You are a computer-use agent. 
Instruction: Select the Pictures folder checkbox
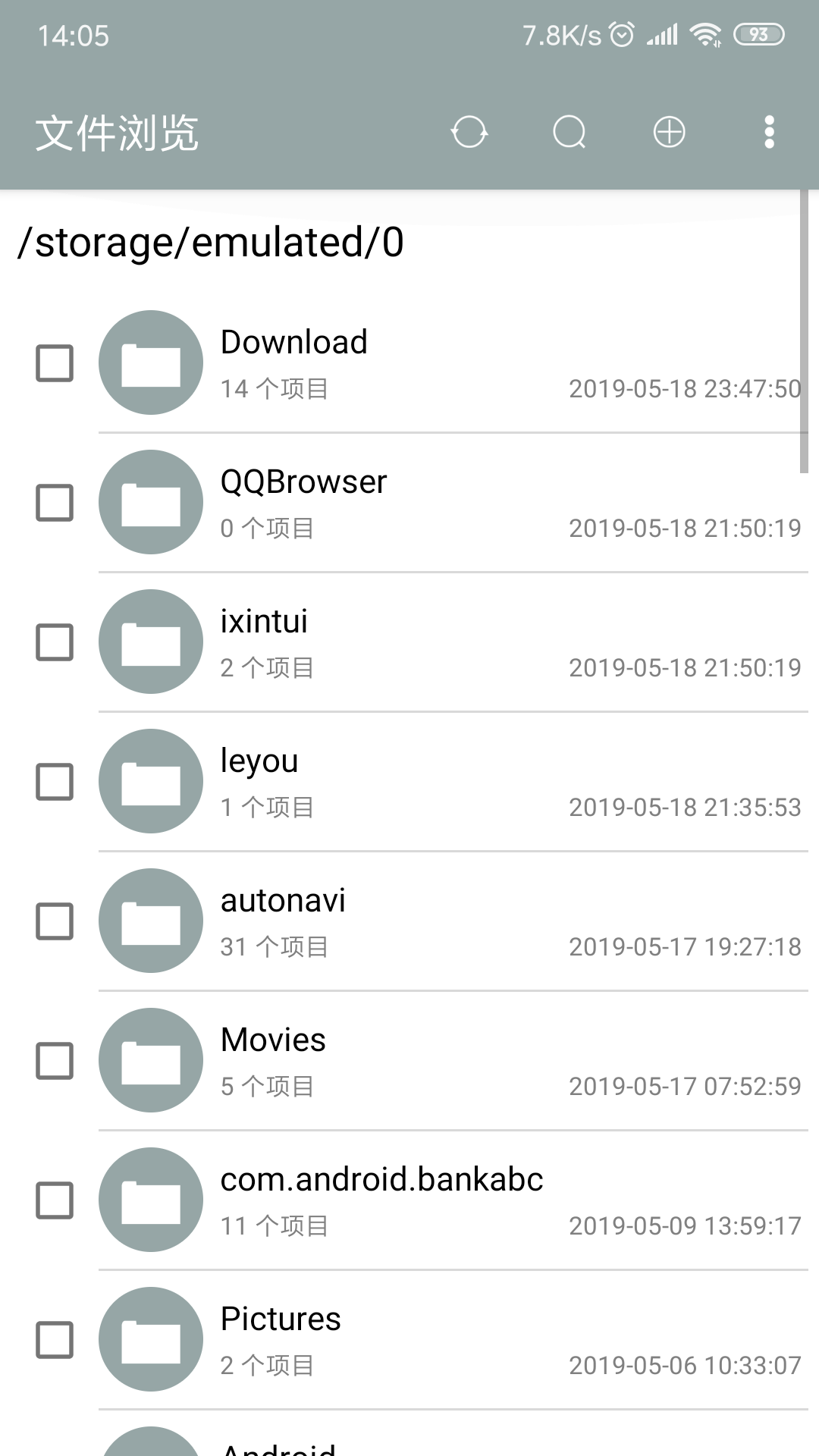coord(55,1340)
